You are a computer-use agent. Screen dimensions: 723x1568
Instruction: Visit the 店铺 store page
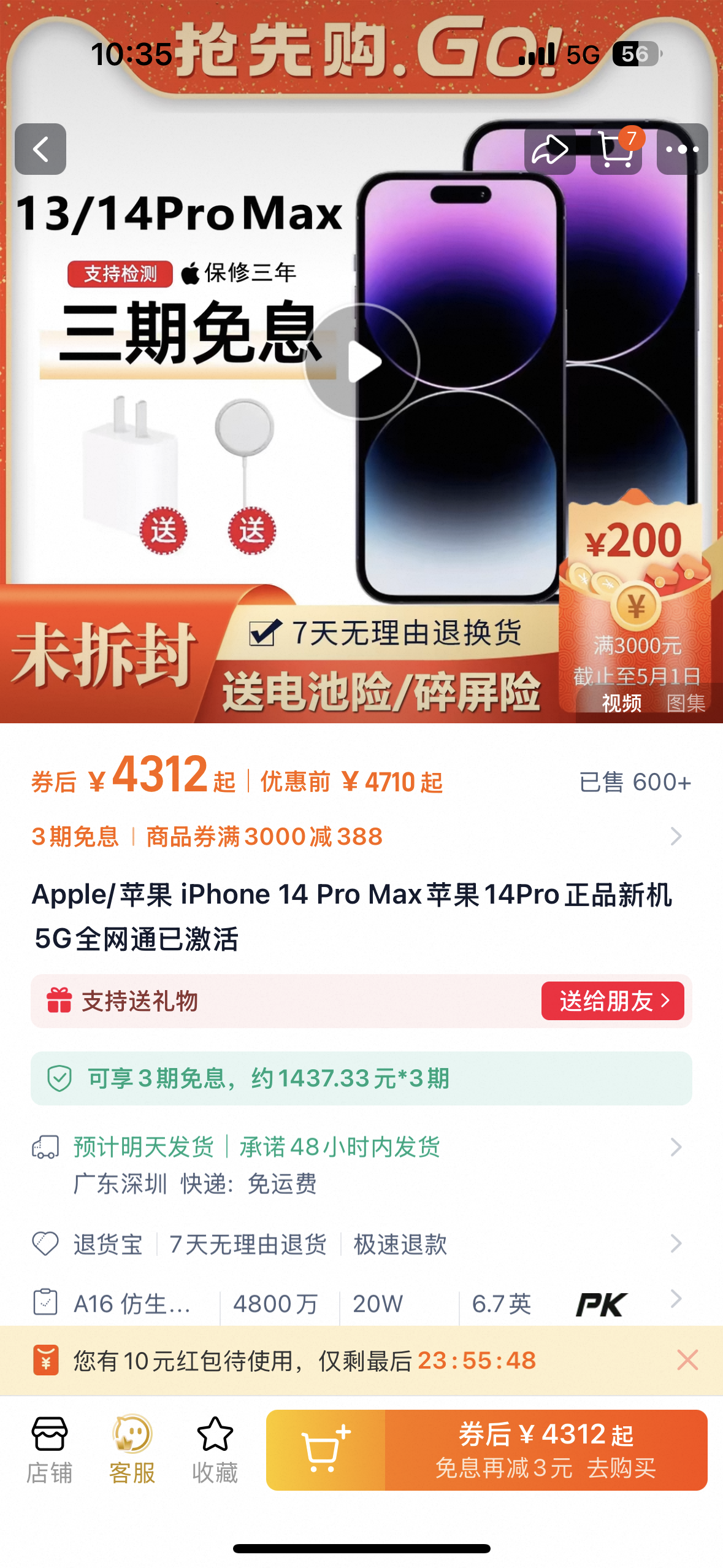point(50,1450)
